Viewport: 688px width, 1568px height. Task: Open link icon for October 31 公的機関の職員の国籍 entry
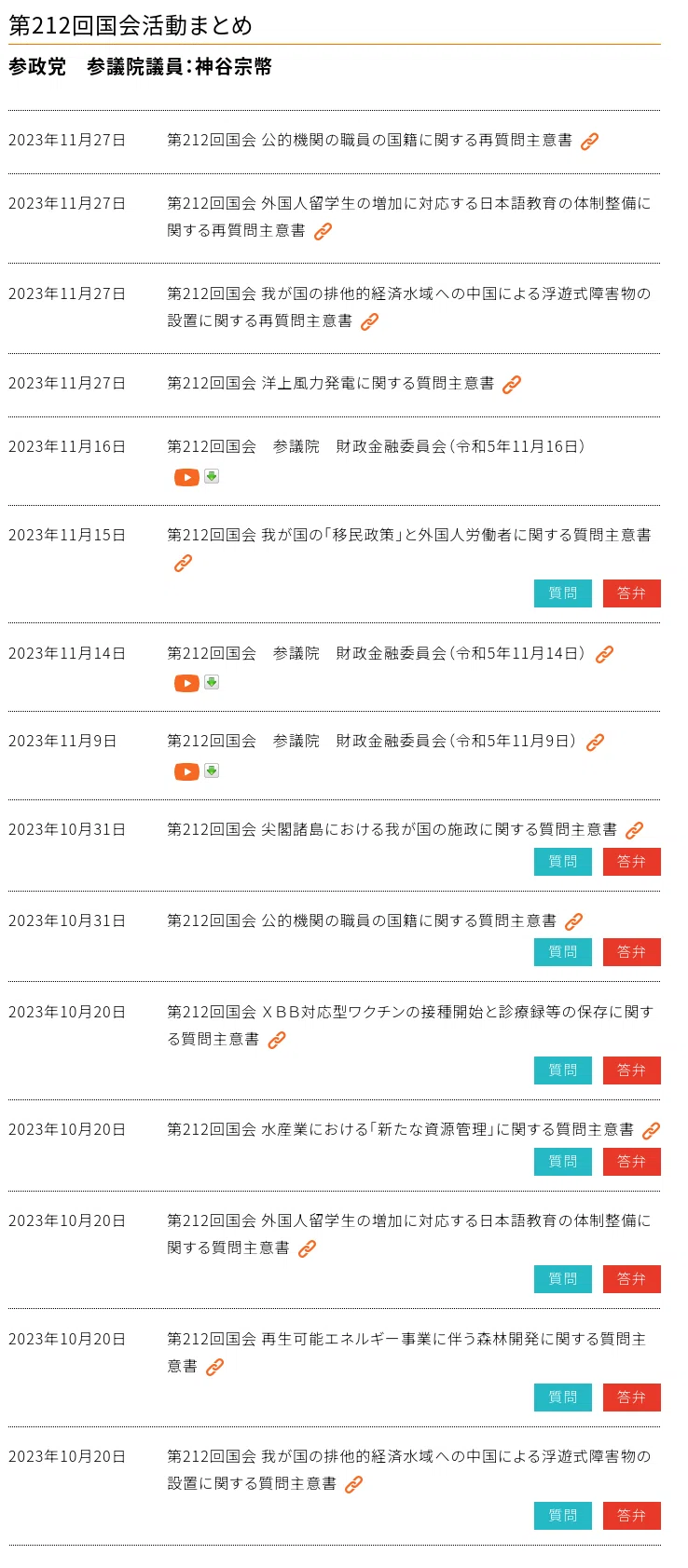point(574,922)
